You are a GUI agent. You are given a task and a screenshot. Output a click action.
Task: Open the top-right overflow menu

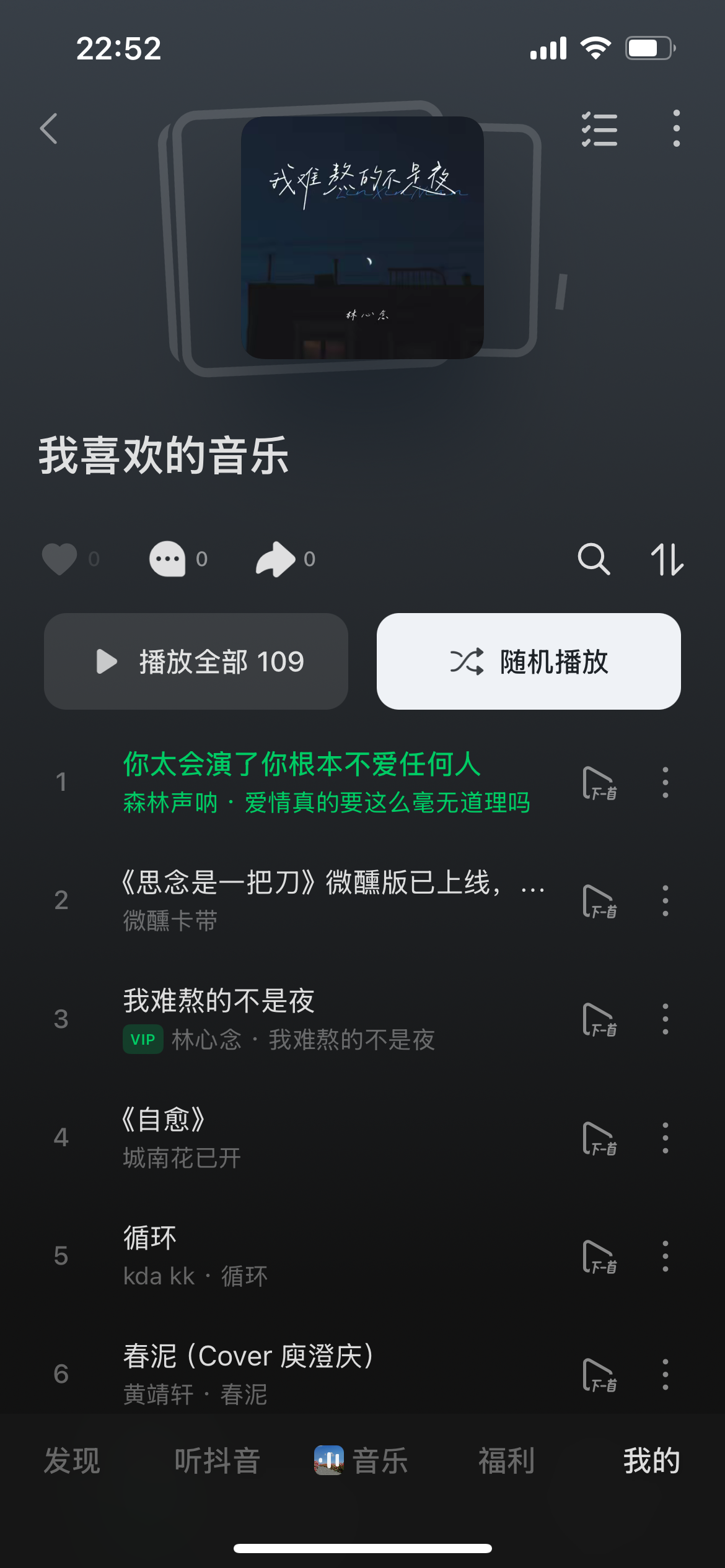pyautogui.click(x=676, y=129)
